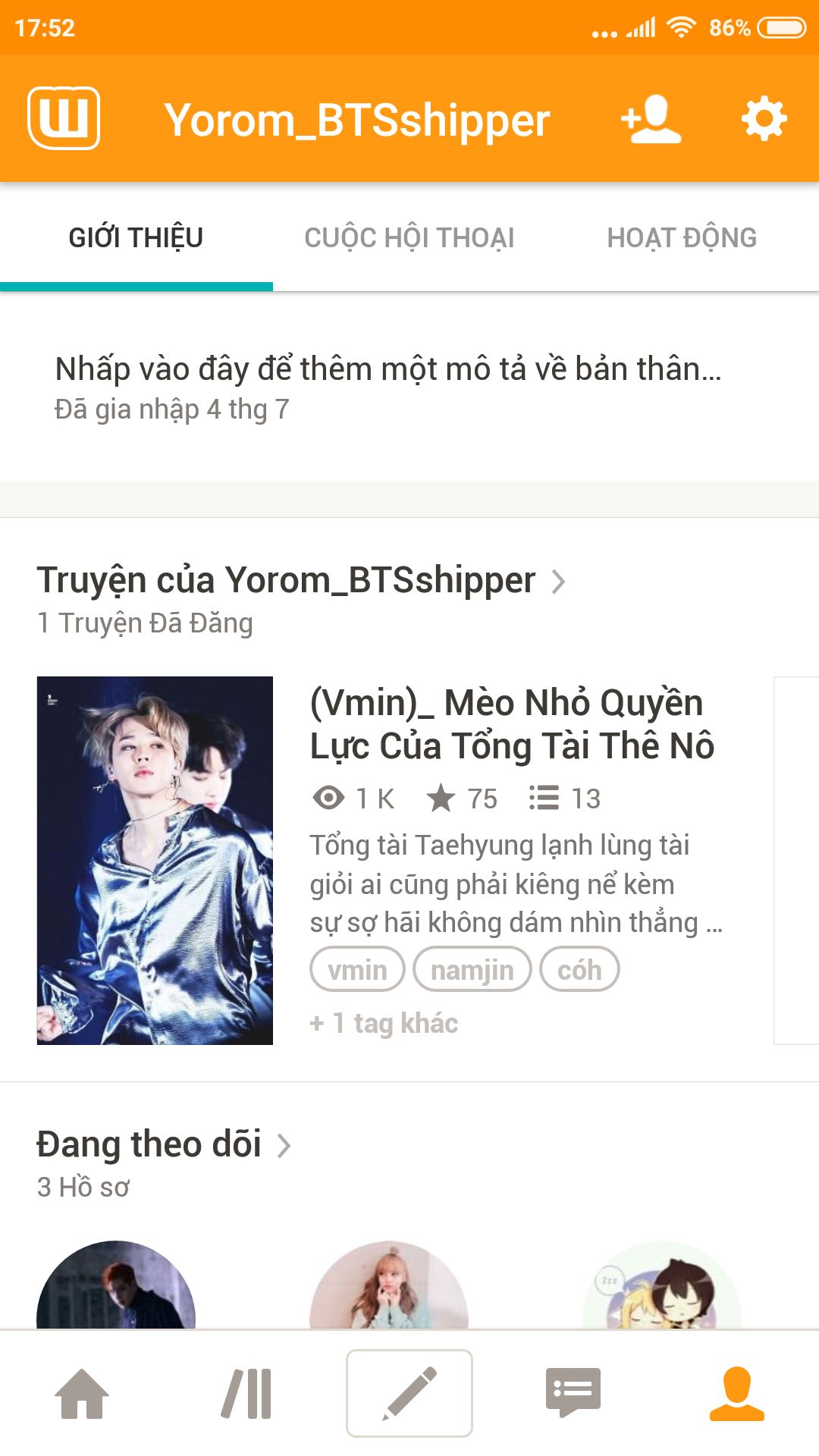
Task: View the chibi cartoon followed profile
Action: pyautogui.click(x=661, y=1288)
